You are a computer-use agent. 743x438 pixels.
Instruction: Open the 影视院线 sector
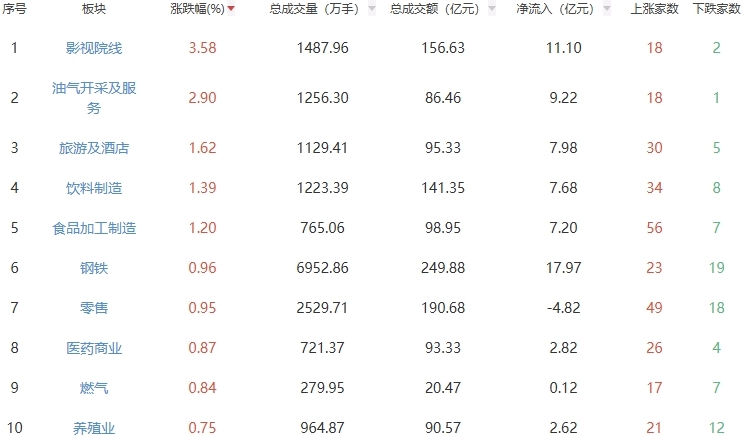click(94, 48)
